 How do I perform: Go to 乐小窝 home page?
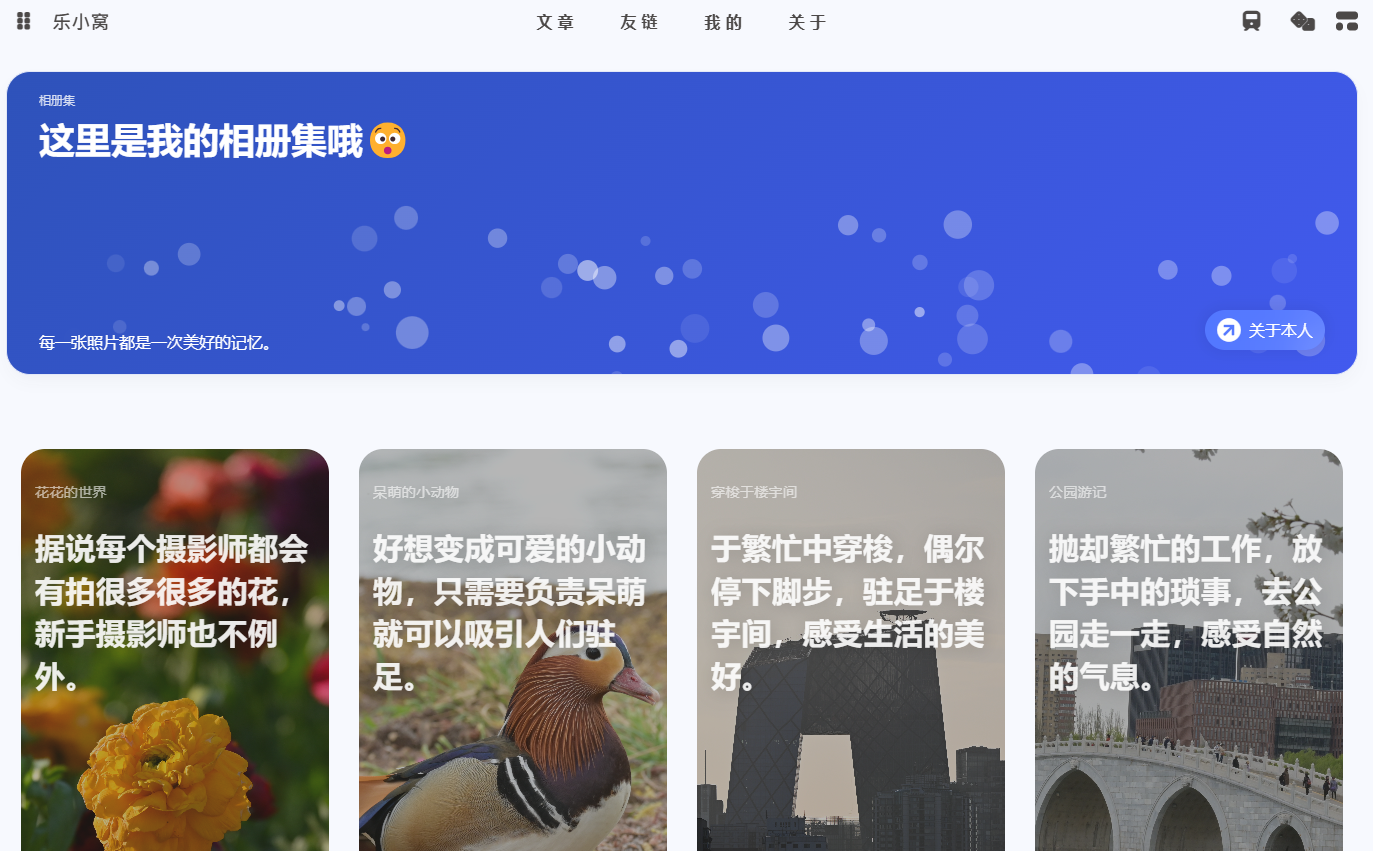(81, 22)
